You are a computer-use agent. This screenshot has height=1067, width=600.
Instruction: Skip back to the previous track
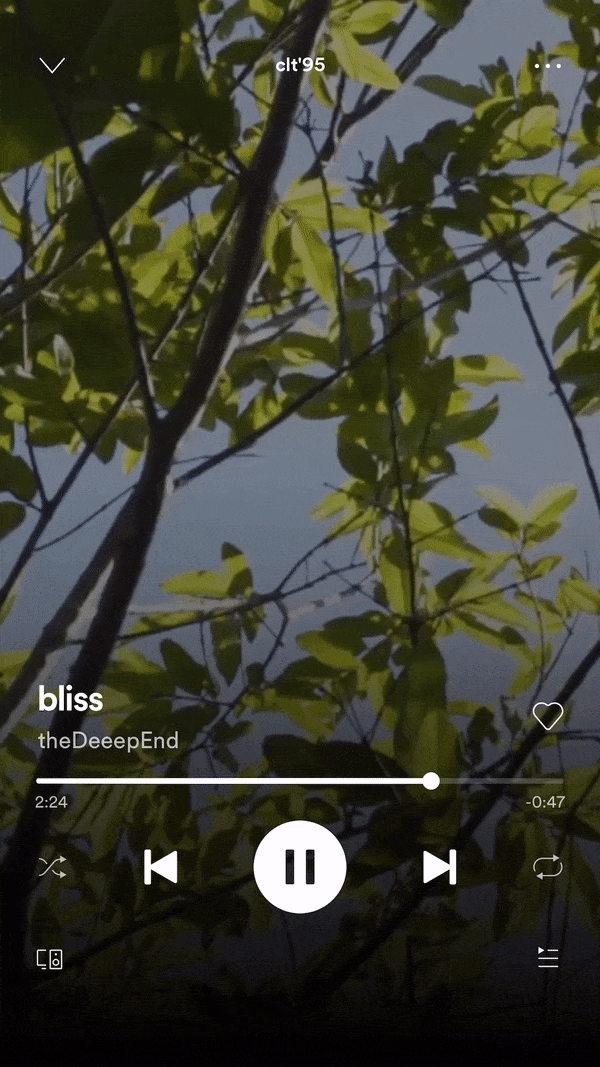(x=161, y=867)
